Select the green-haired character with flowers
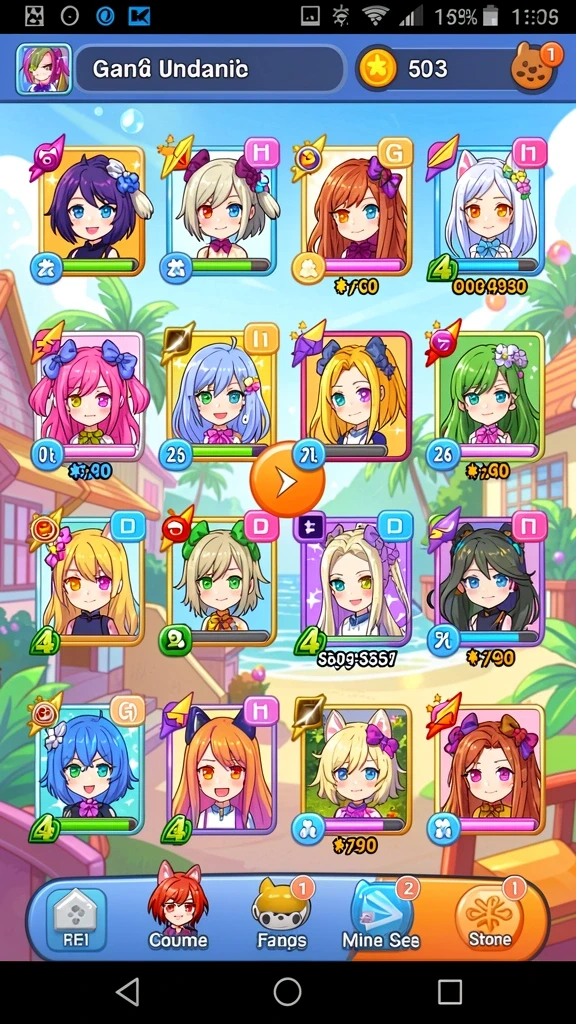The width and height of the screenshot is (576, 1024). 489,396
